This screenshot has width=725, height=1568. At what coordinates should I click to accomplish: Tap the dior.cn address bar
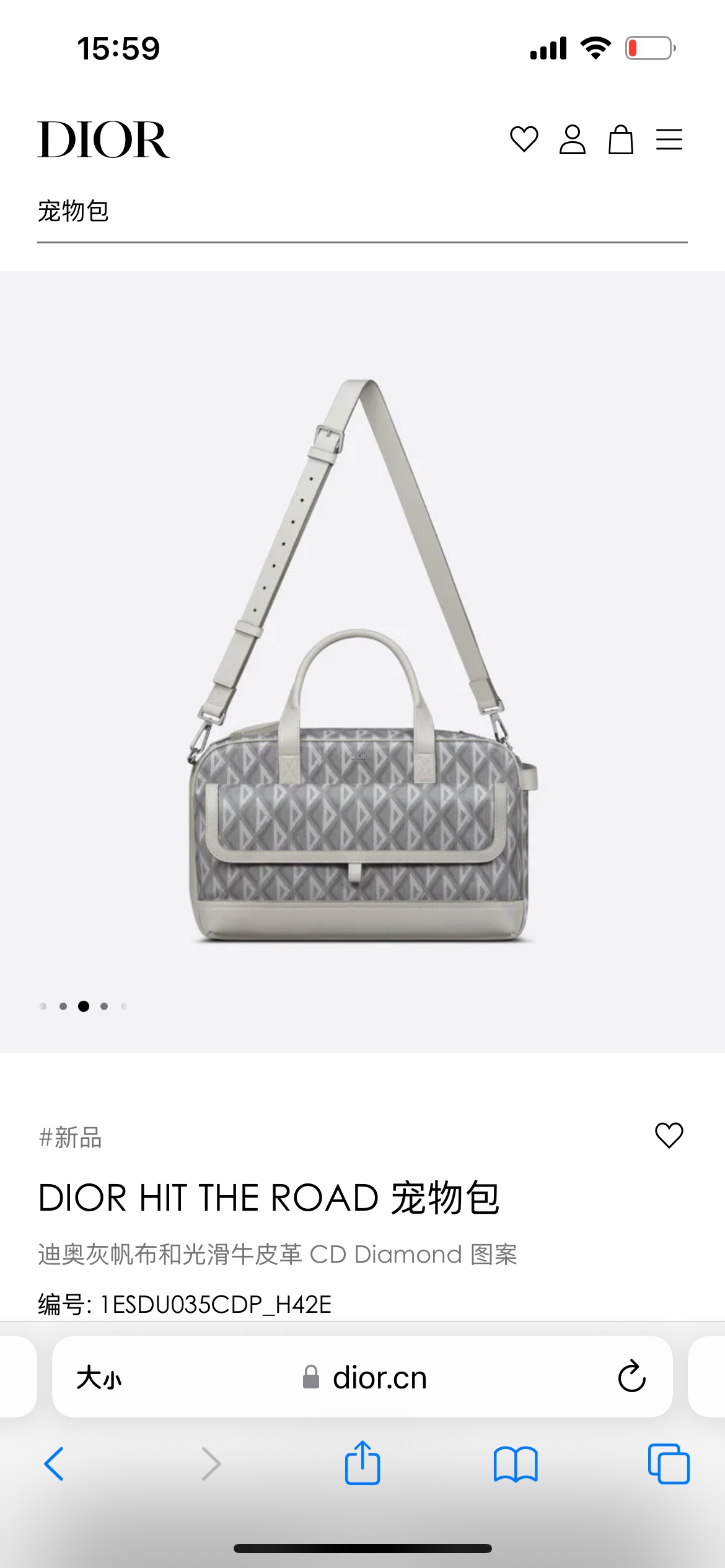364,1378
